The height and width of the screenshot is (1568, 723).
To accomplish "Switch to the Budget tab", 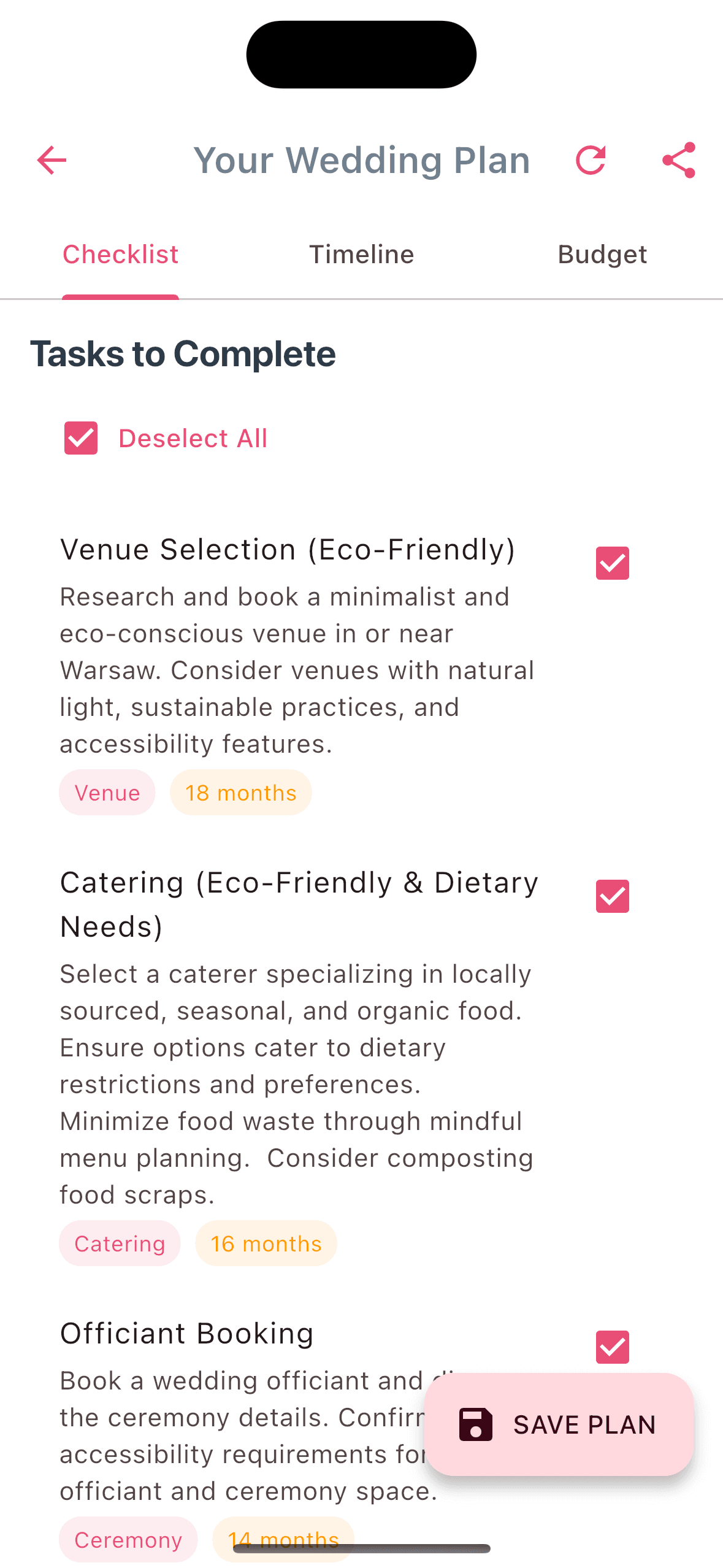I will coord(602,255).
